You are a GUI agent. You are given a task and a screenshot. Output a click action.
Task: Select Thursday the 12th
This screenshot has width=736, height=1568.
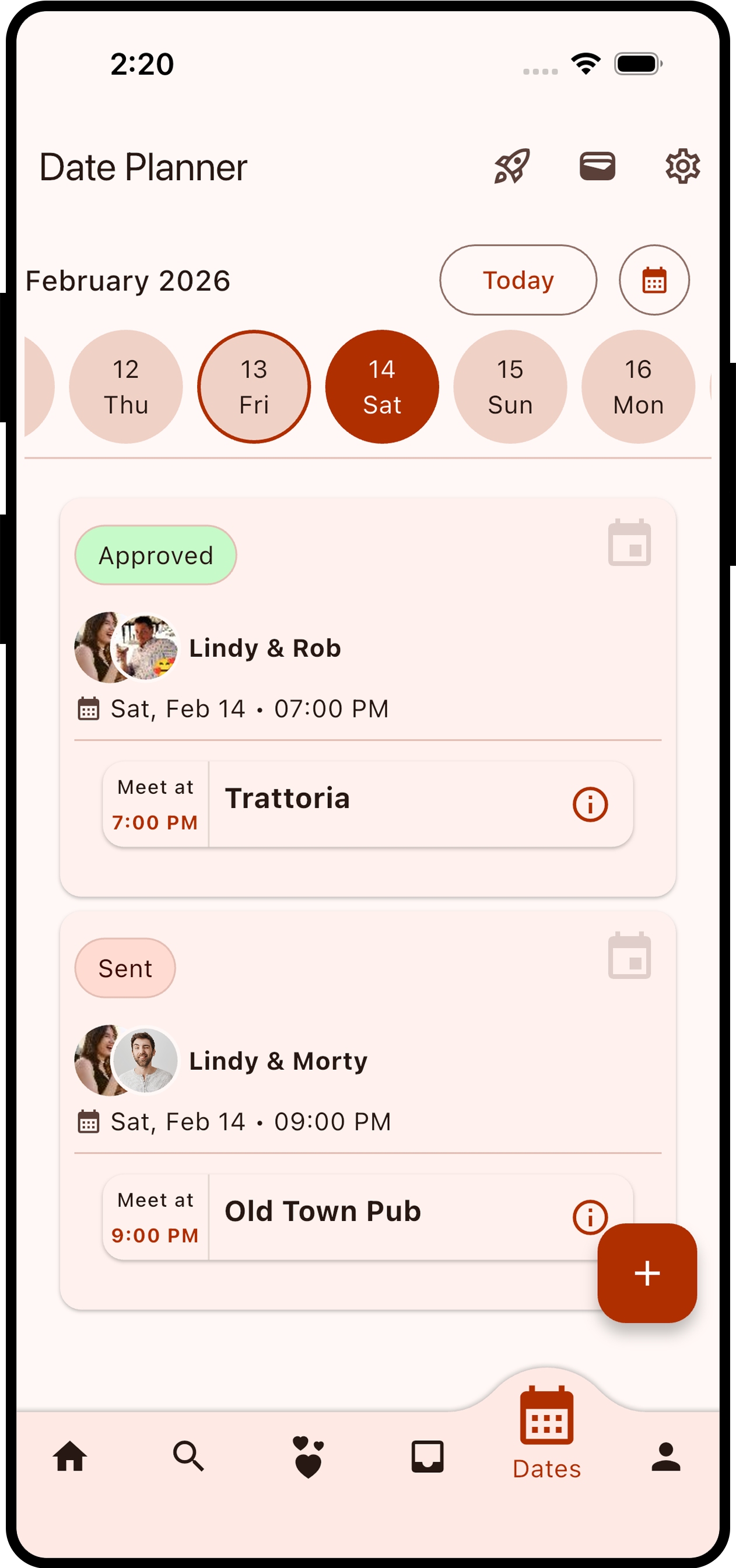(126, 387)
